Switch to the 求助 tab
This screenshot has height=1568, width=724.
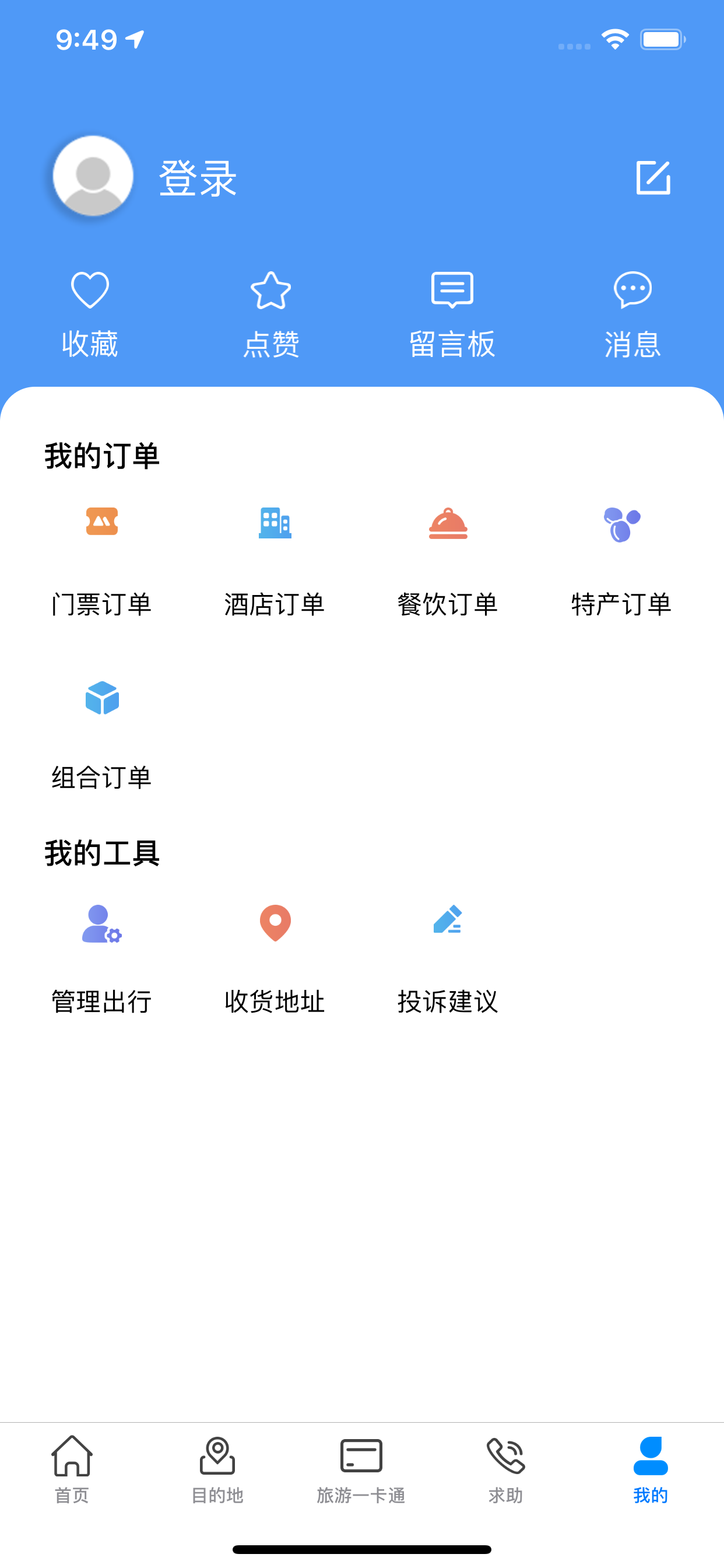[505, 1469]
